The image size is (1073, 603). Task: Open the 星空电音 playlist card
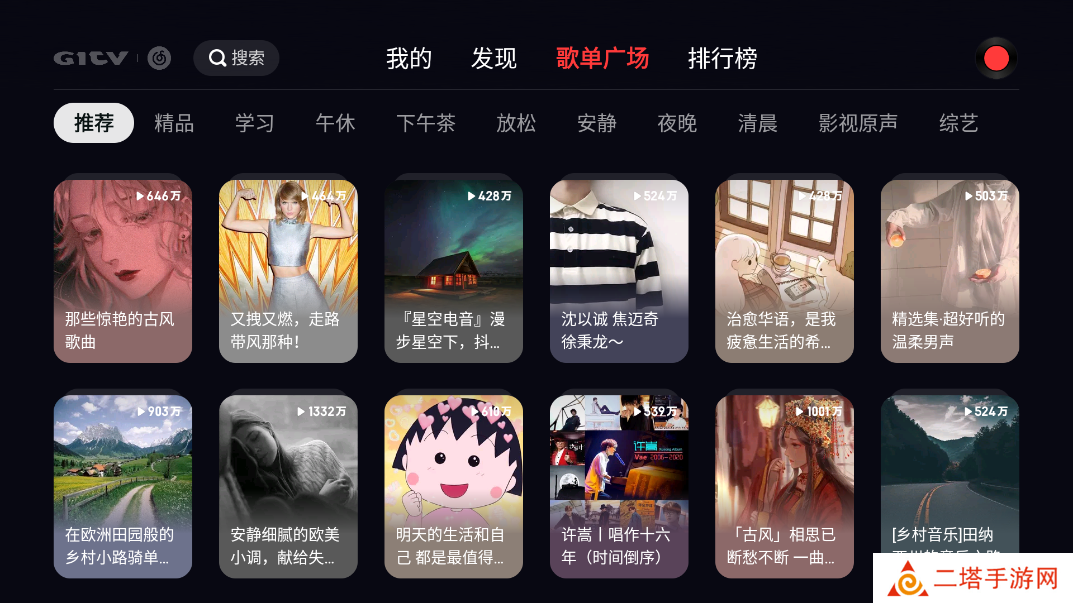454,270
